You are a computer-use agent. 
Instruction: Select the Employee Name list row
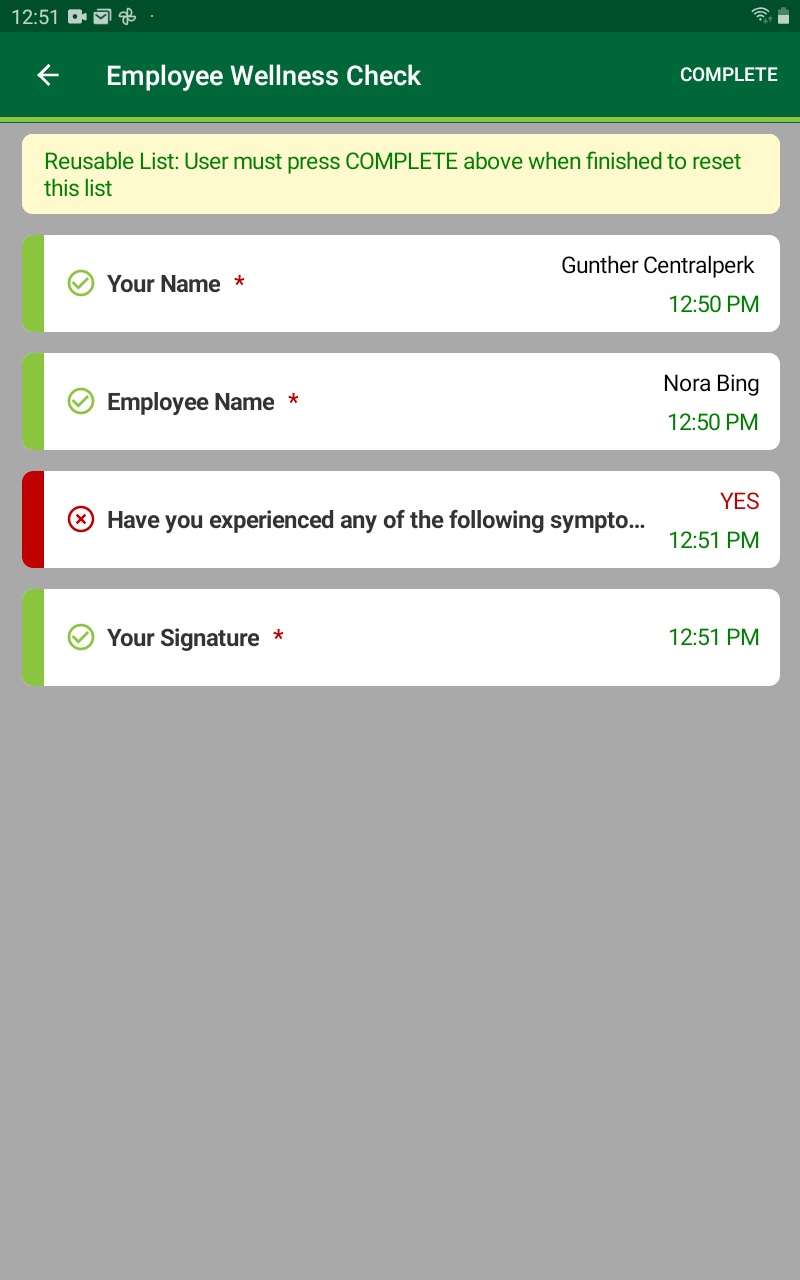point(400,401)
